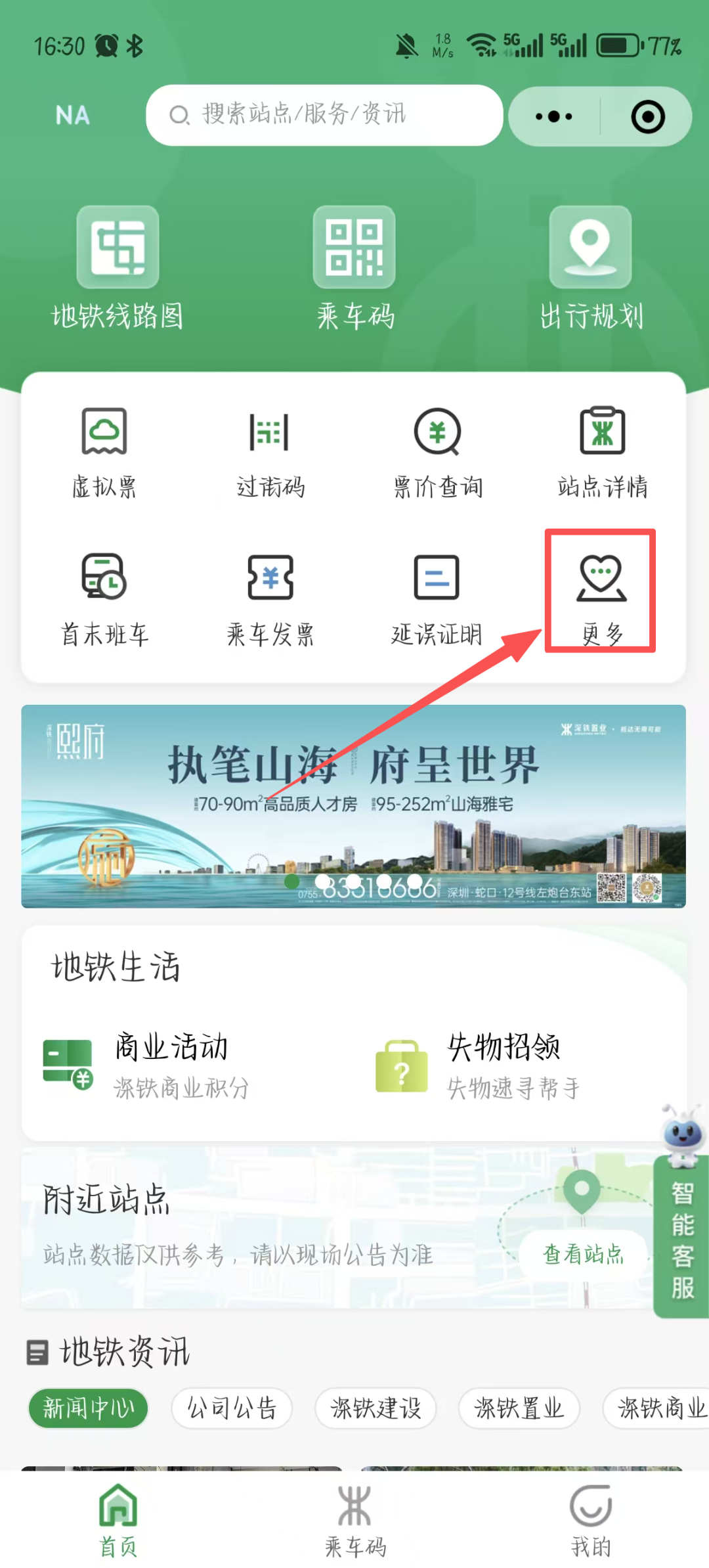Tap 查看站点 to see nearby stations
709x1568 pixels.
(583, 1254)
